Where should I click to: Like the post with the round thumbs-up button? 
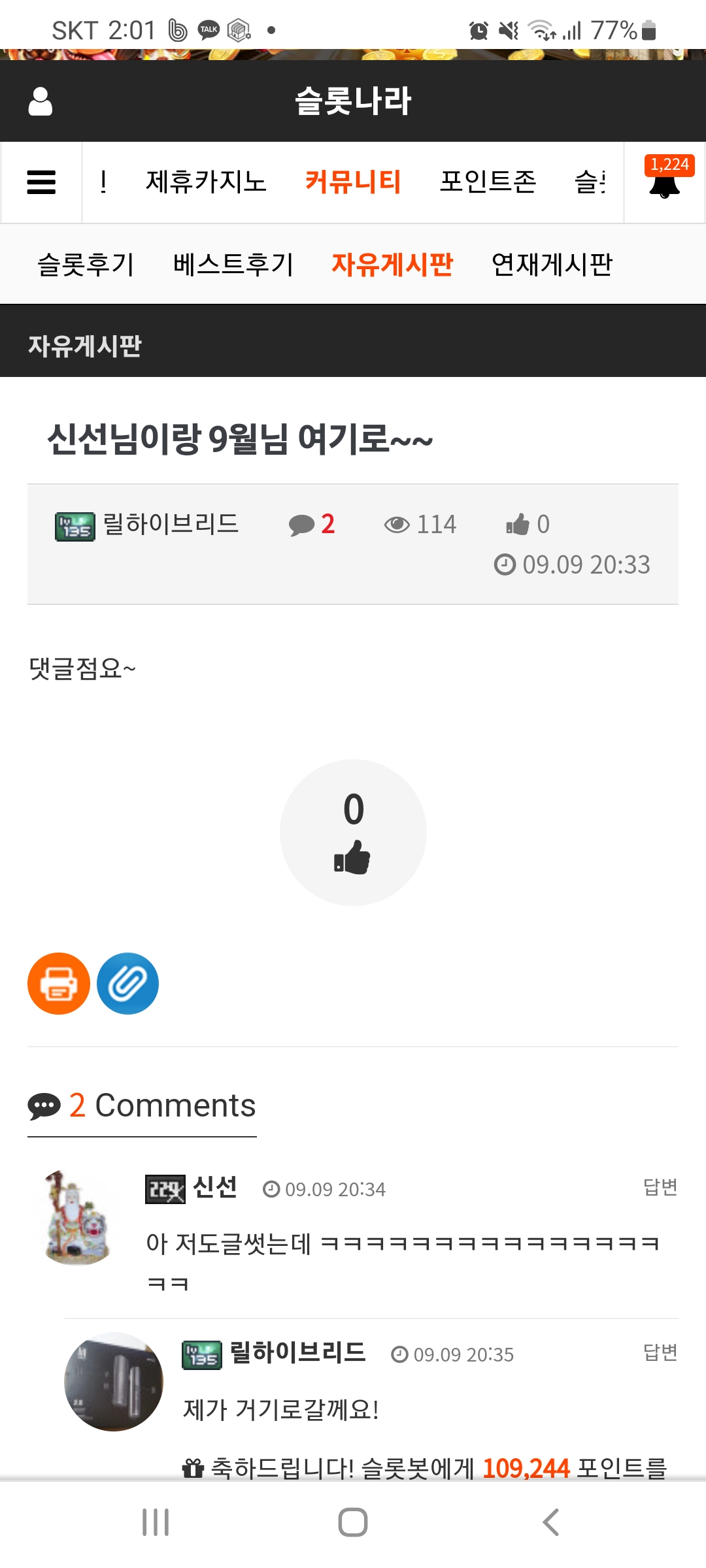(x=353, y=832)
